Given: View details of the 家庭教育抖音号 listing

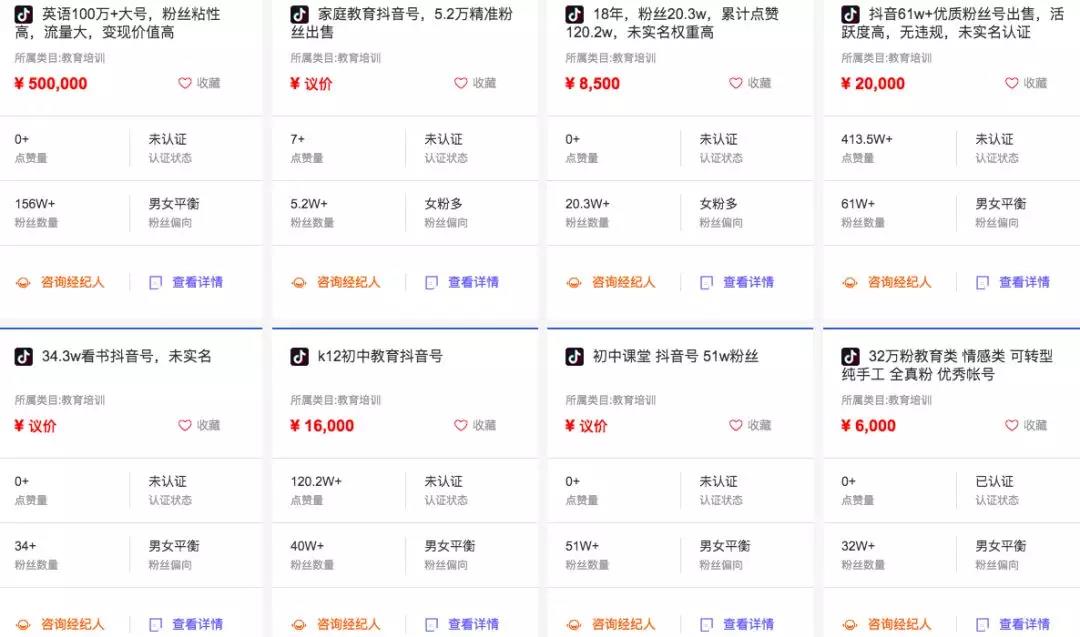Looking at the screenshot, I should click(x=462, y=282).
